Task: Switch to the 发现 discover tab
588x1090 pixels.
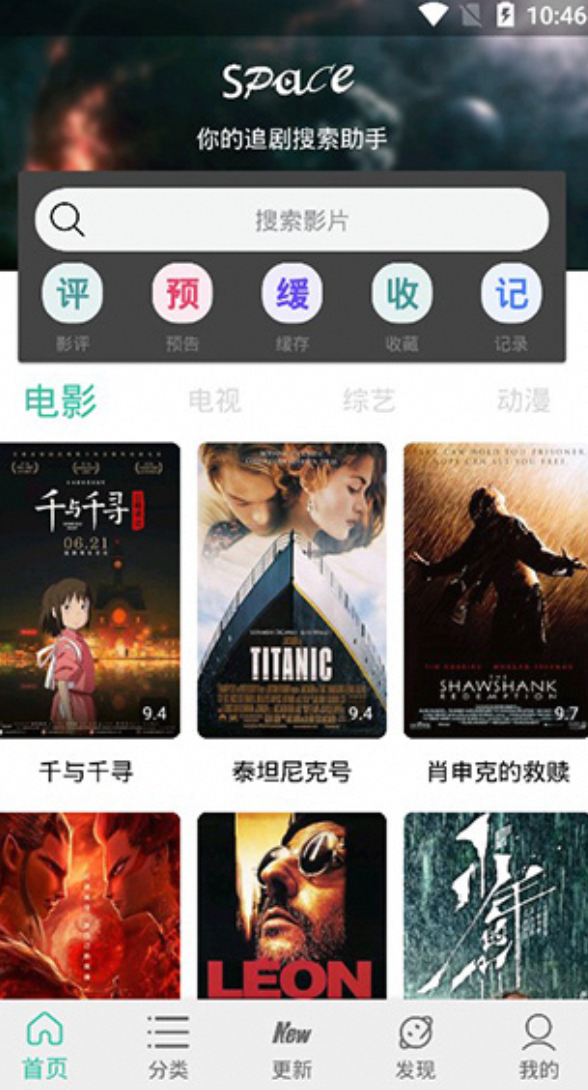Action: click(x=416, y=1046)
